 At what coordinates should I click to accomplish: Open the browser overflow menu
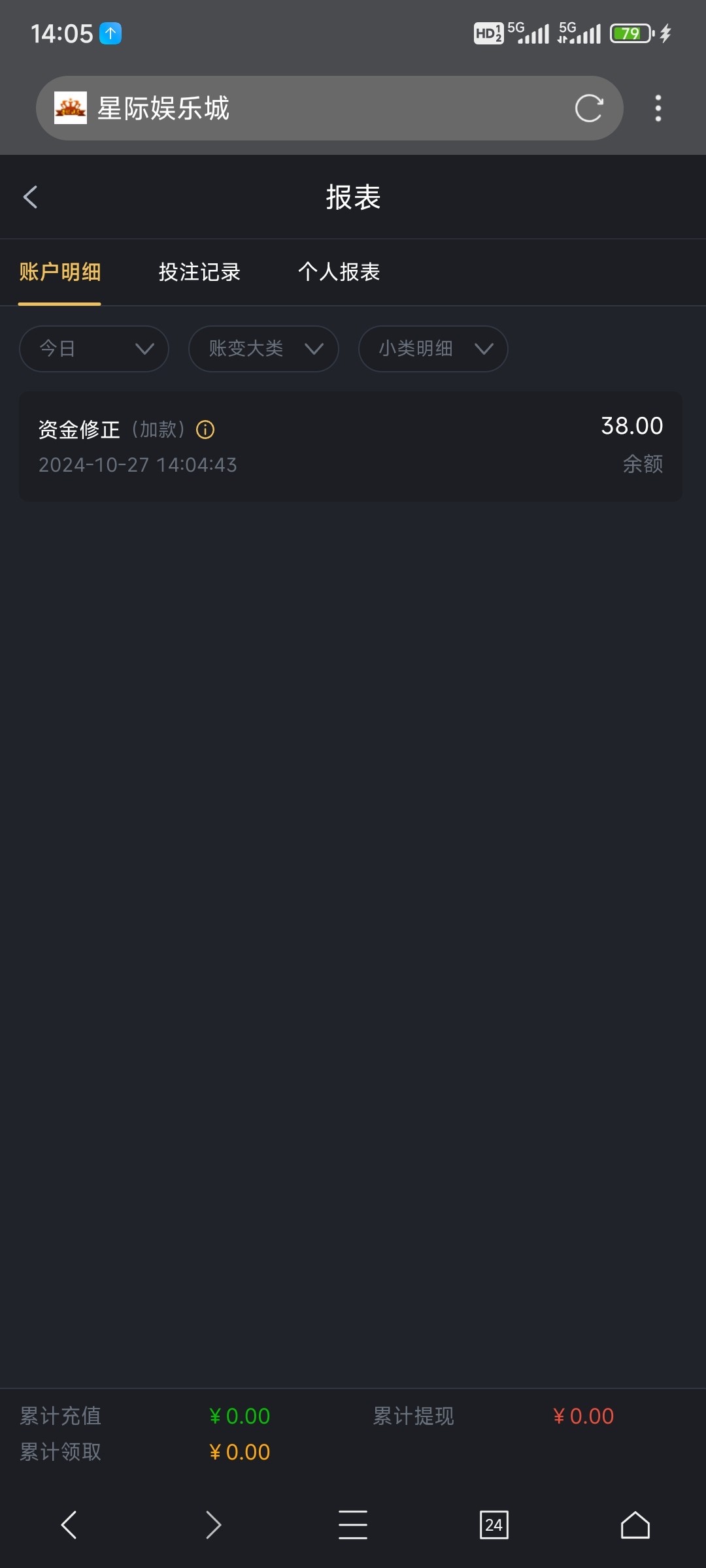pos(658,108)
